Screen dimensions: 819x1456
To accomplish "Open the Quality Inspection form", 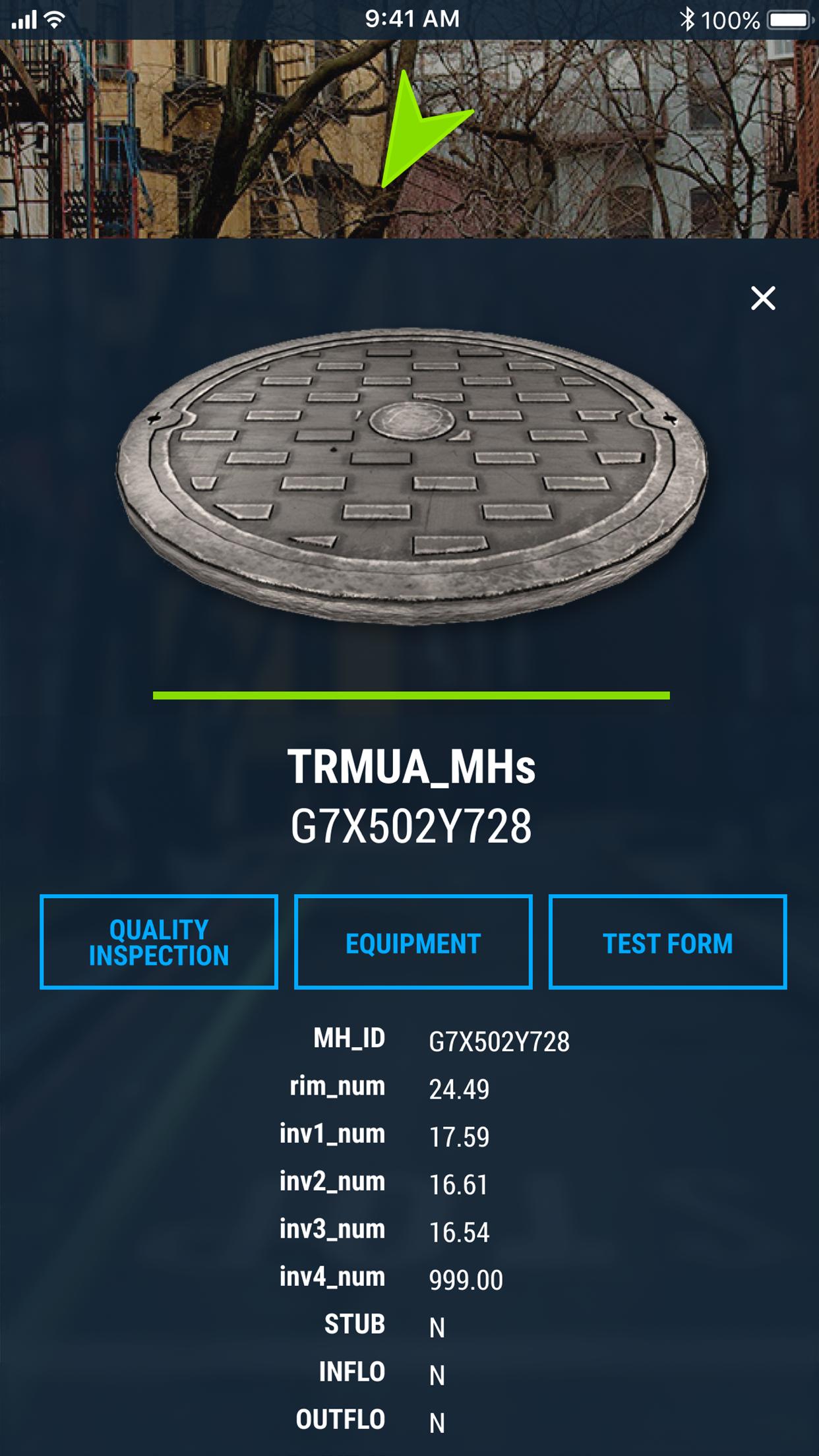I will click(x=159, y=942).
